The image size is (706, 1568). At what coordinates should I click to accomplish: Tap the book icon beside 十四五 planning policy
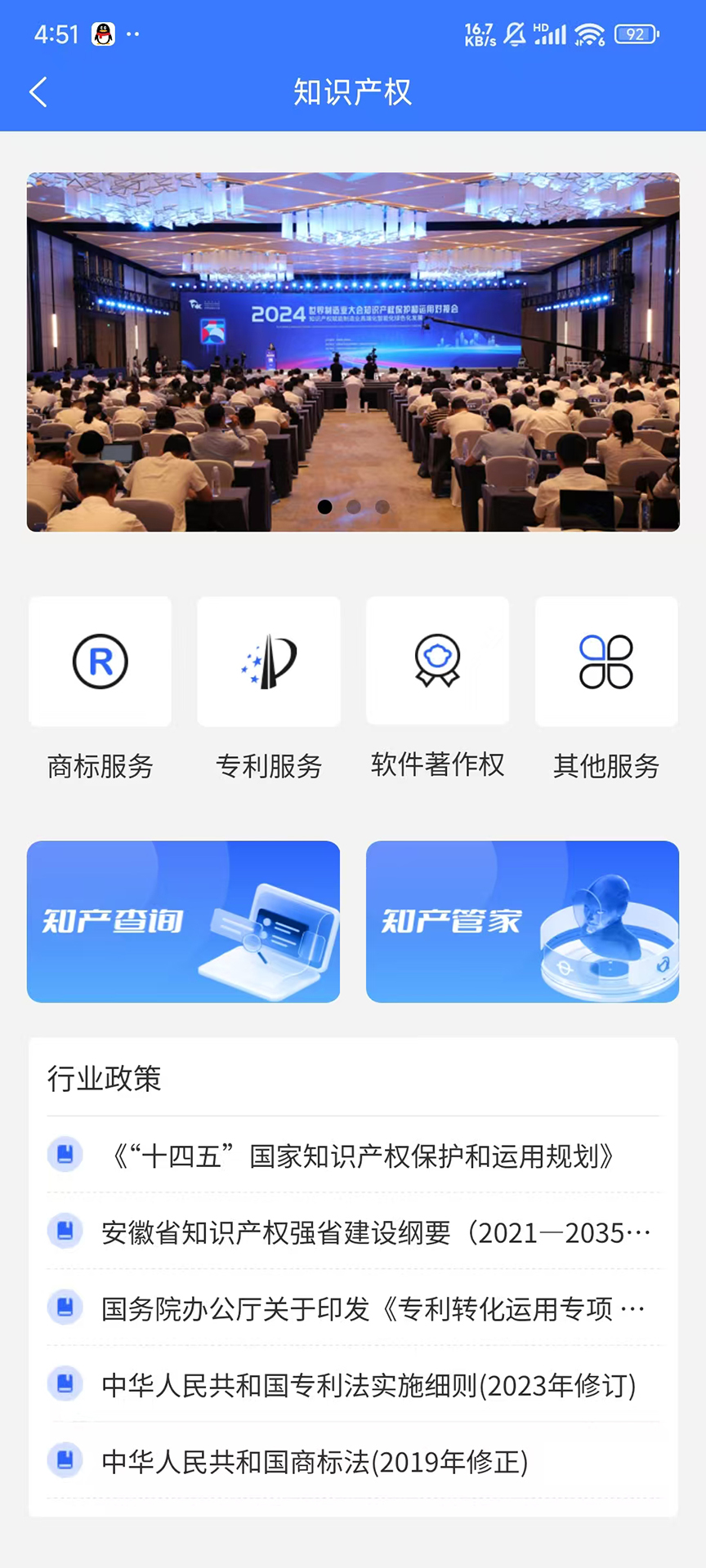pos(65,1155)
